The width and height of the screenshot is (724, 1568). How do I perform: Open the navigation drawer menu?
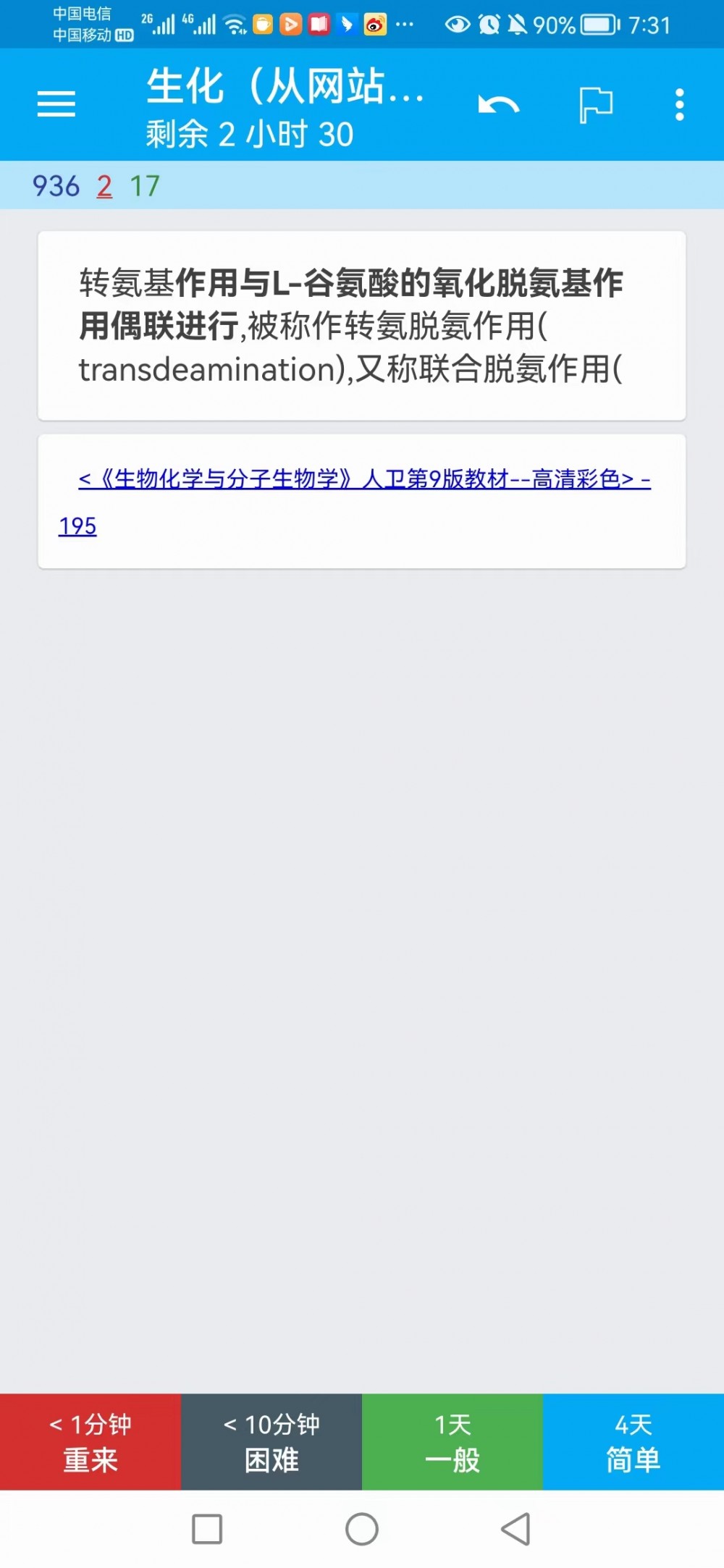pyautogui.click(x=56, y=104)
